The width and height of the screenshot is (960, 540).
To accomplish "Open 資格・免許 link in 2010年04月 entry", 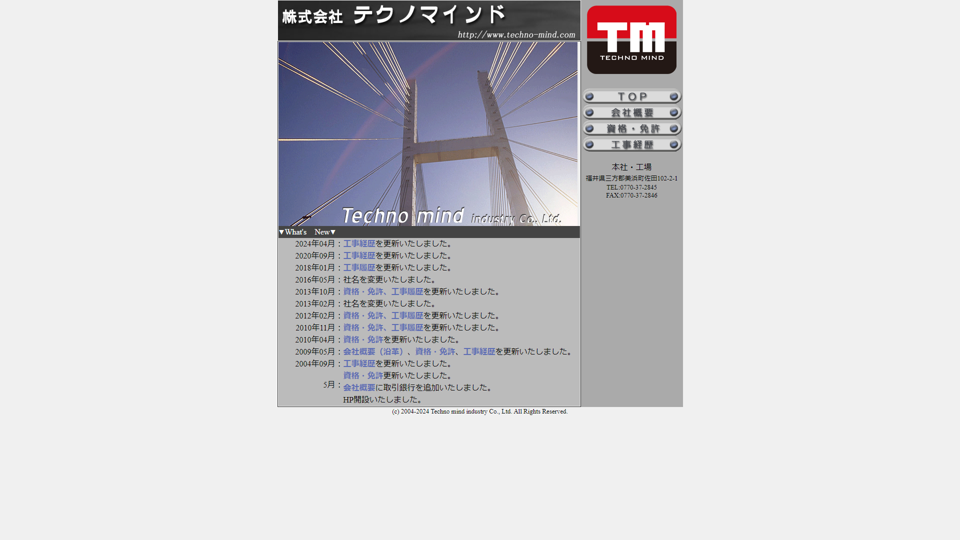I will point(363,340).
